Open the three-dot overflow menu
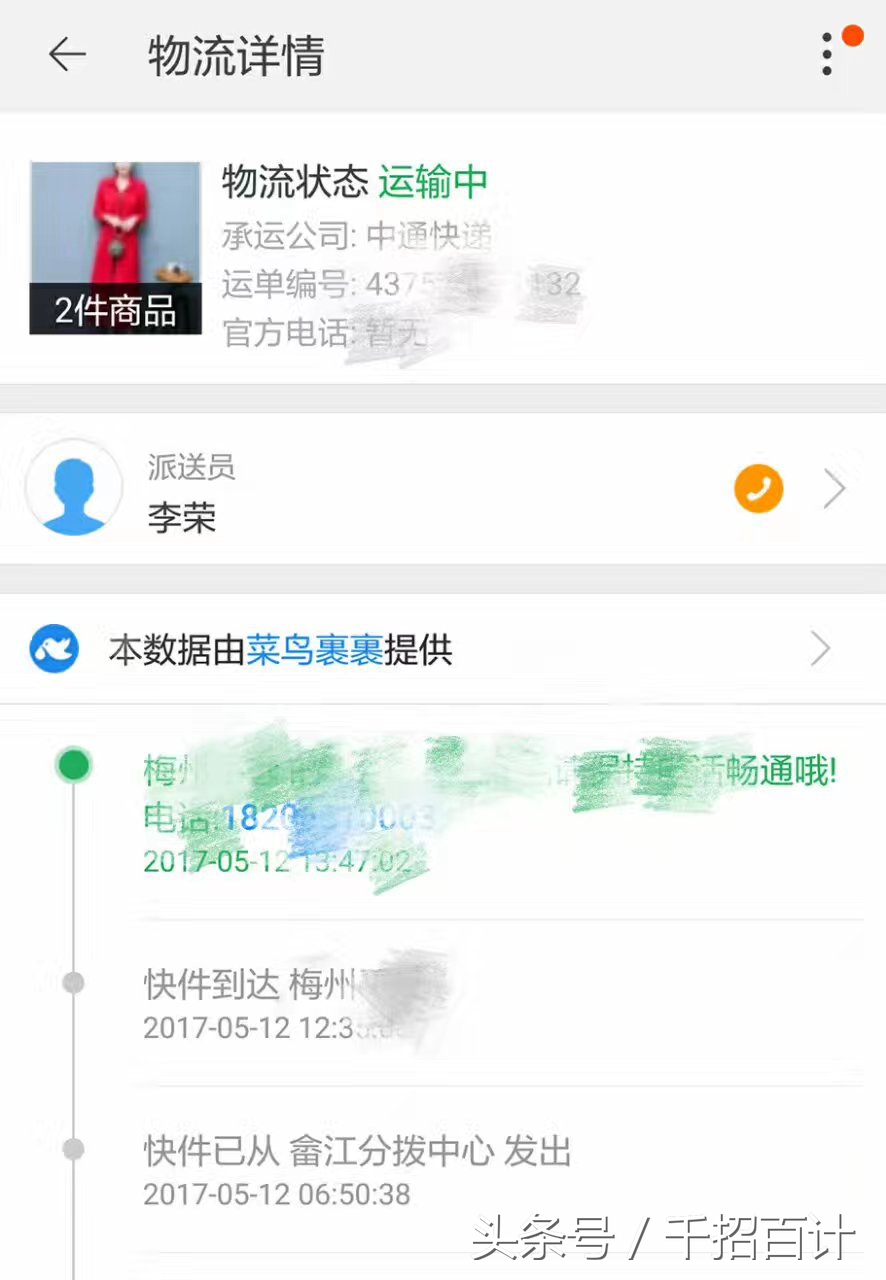886x1280 pixels. click(826, 55)
